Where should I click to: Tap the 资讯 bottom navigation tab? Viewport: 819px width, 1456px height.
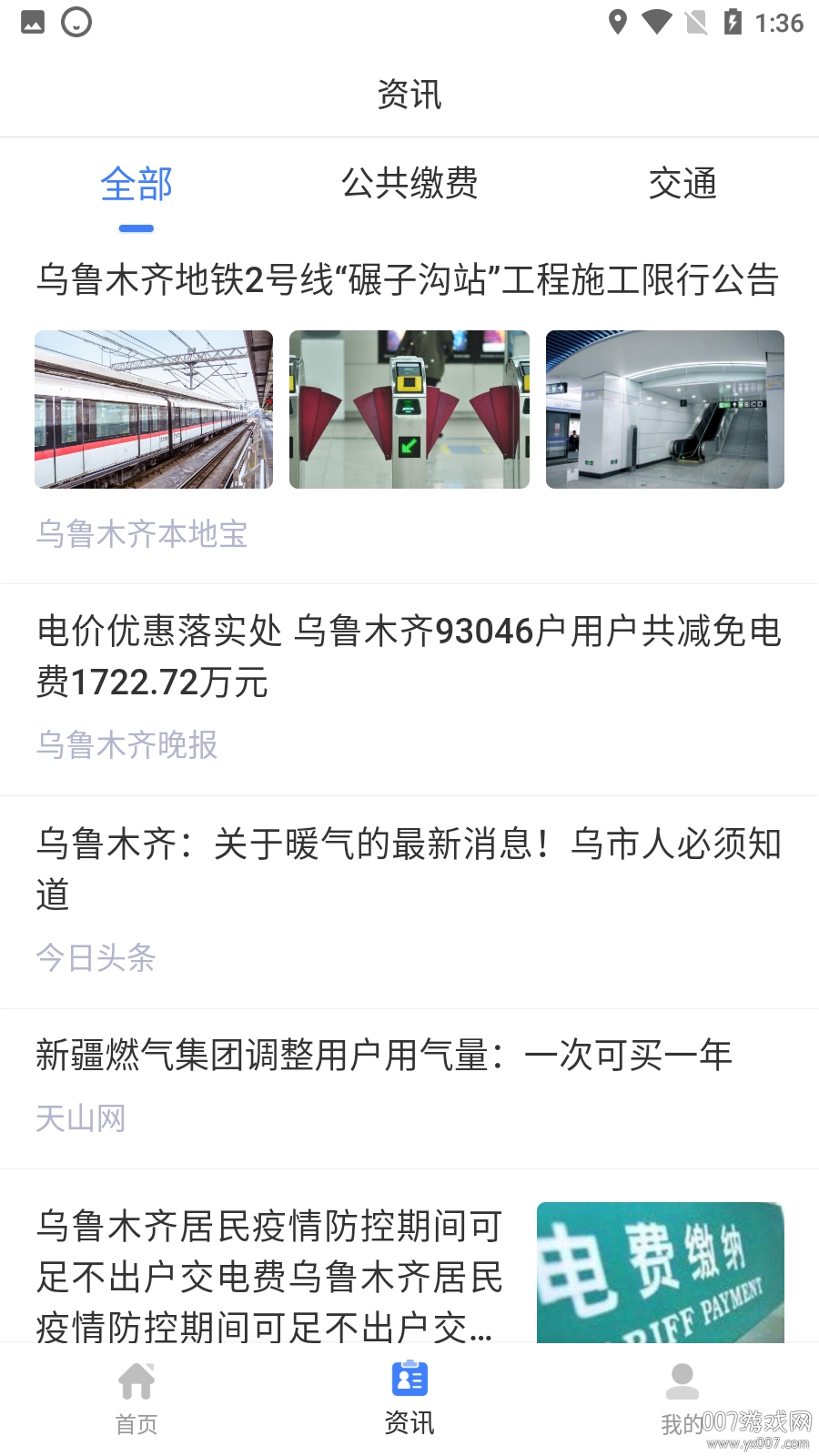pos(409,1399)
